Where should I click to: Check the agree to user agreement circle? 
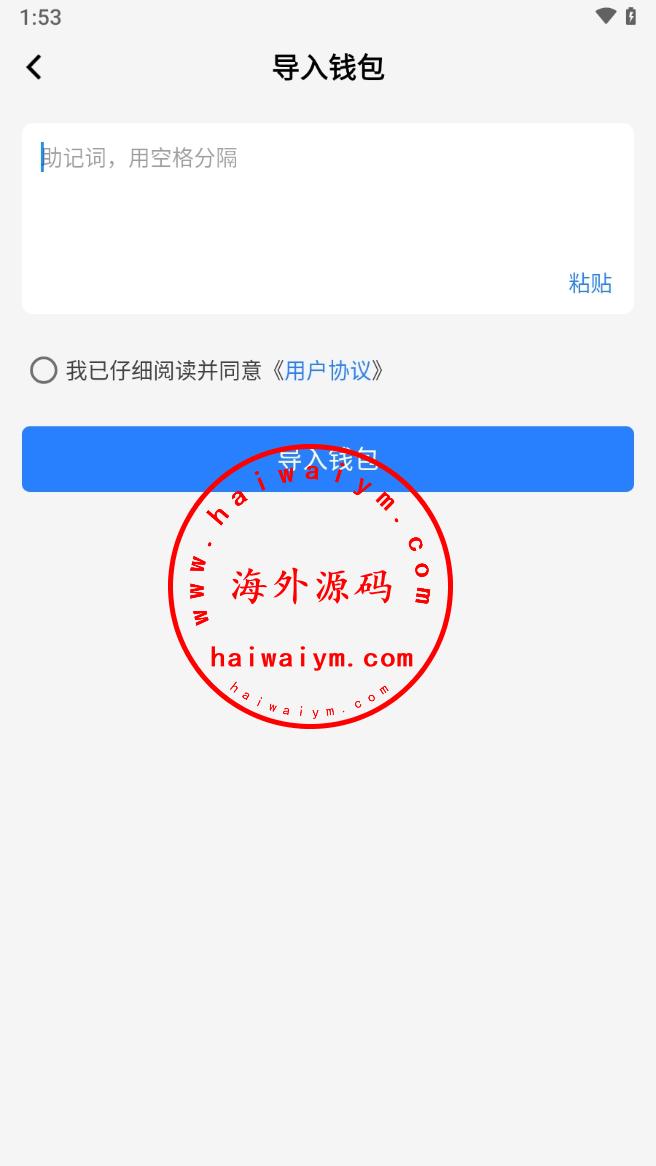43,371
